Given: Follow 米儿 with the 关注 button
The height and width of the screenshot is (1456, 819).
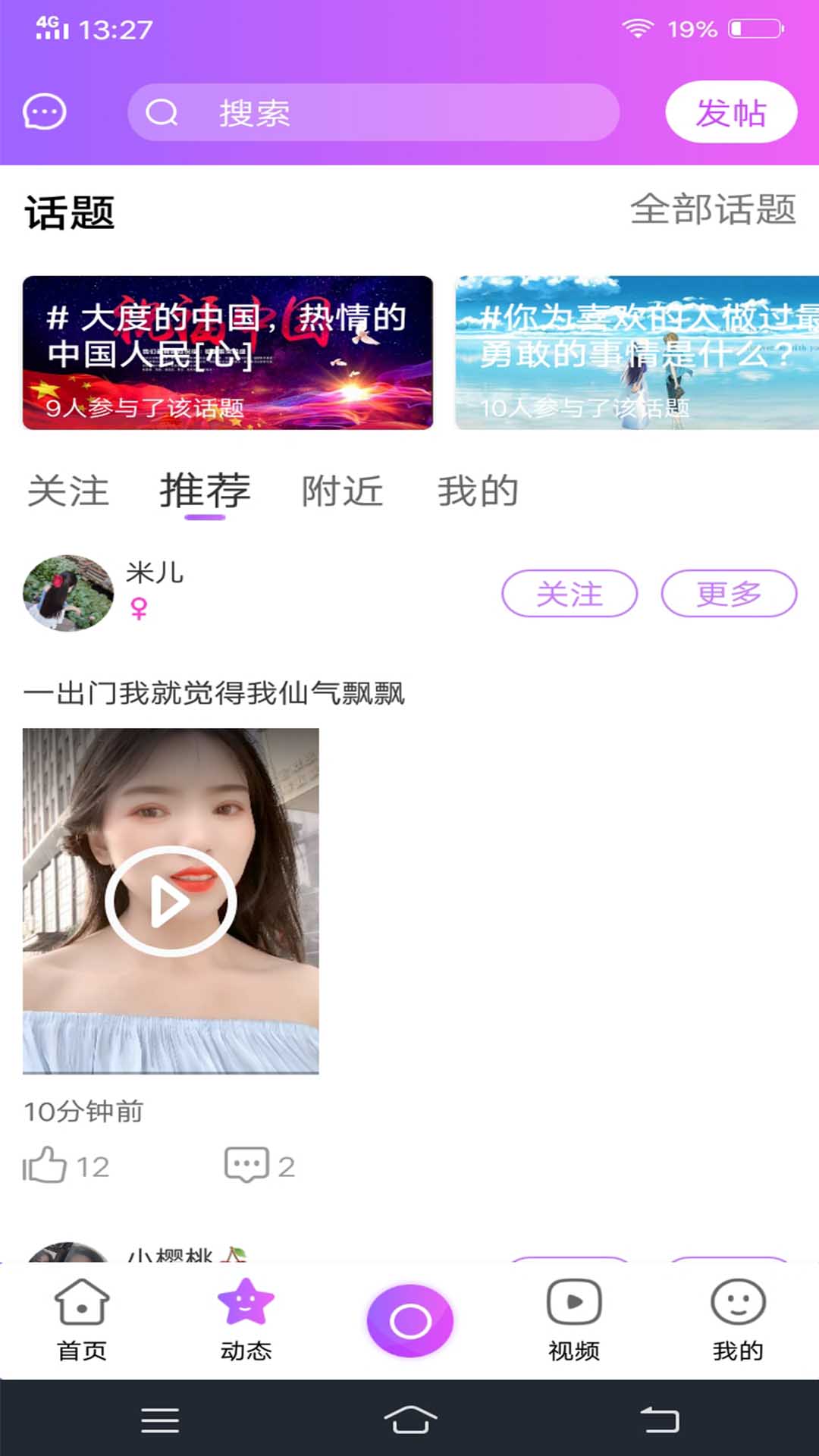Looking at the screenshot, I should pos(569,593).
